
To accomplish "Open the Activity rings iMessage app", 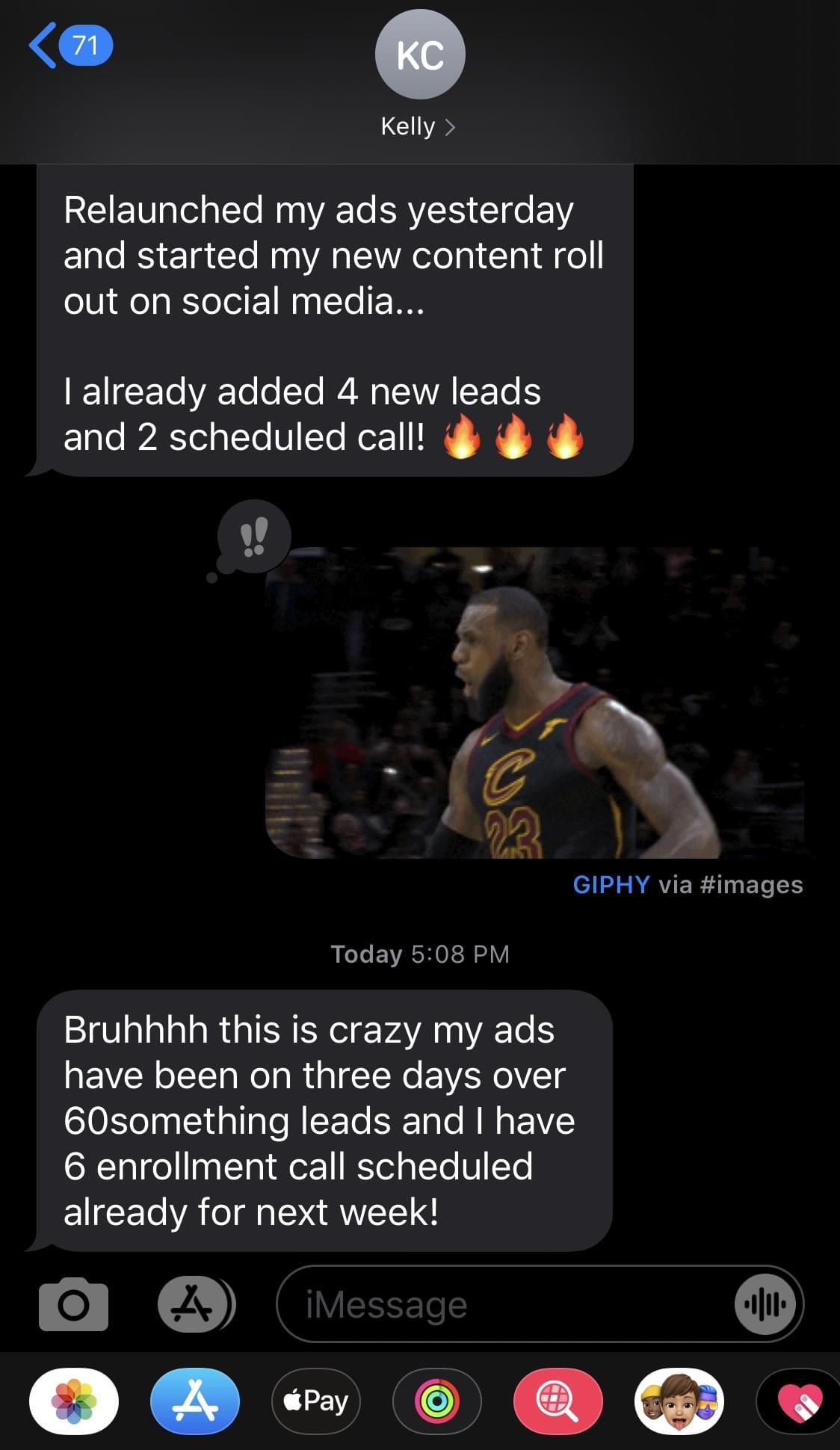I will 437,1401.
